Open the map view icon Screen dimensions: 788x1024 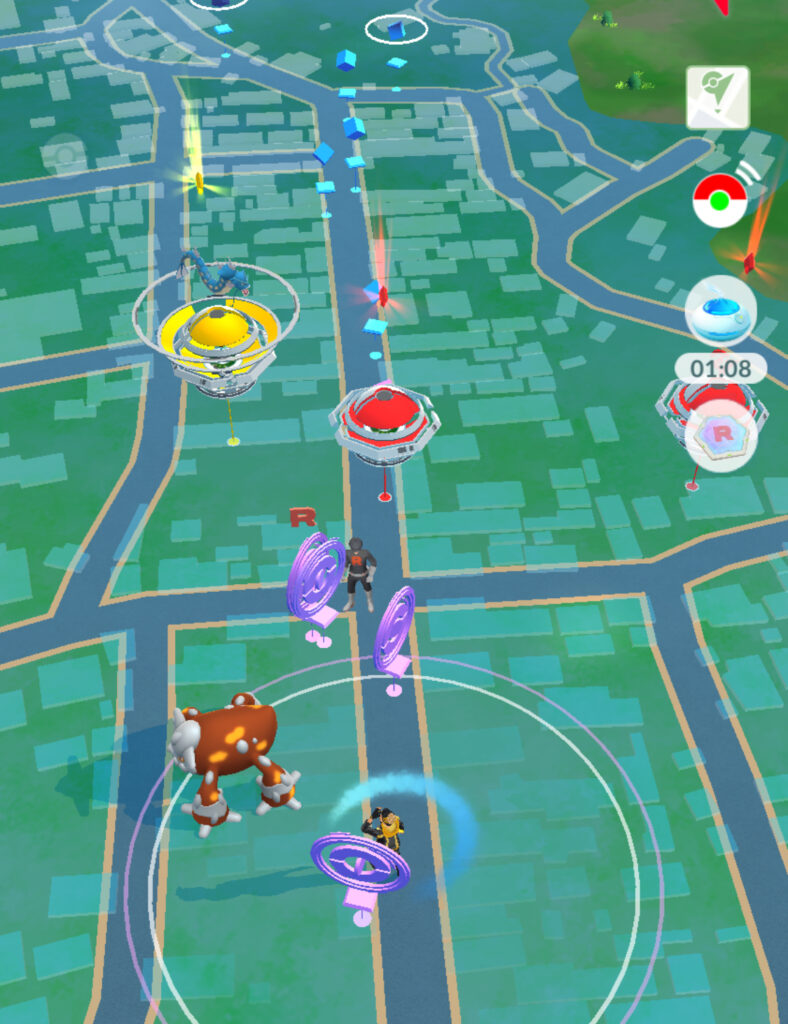coord(718,97)
